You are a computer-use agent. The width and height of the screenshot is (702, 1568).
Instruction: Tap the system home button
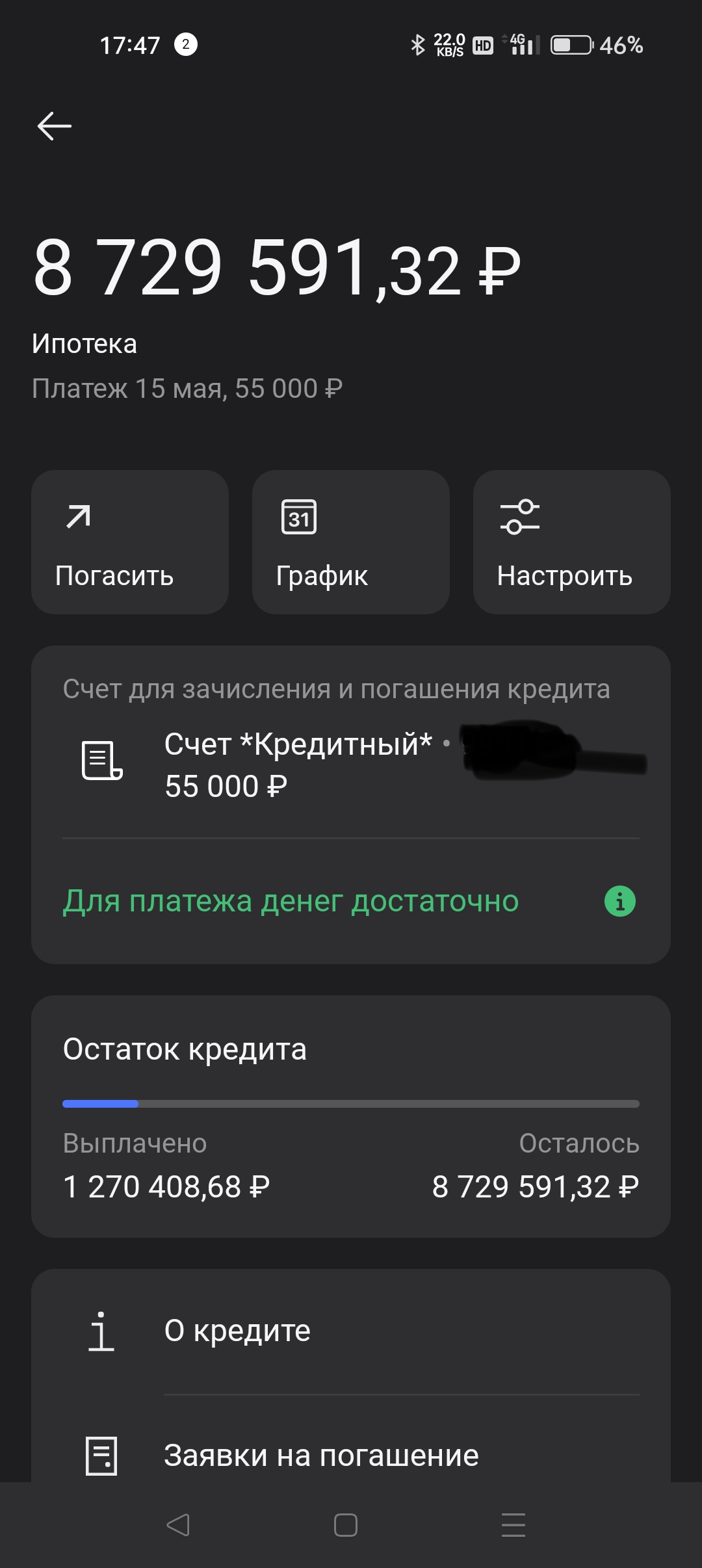(x=346, y=1525)
